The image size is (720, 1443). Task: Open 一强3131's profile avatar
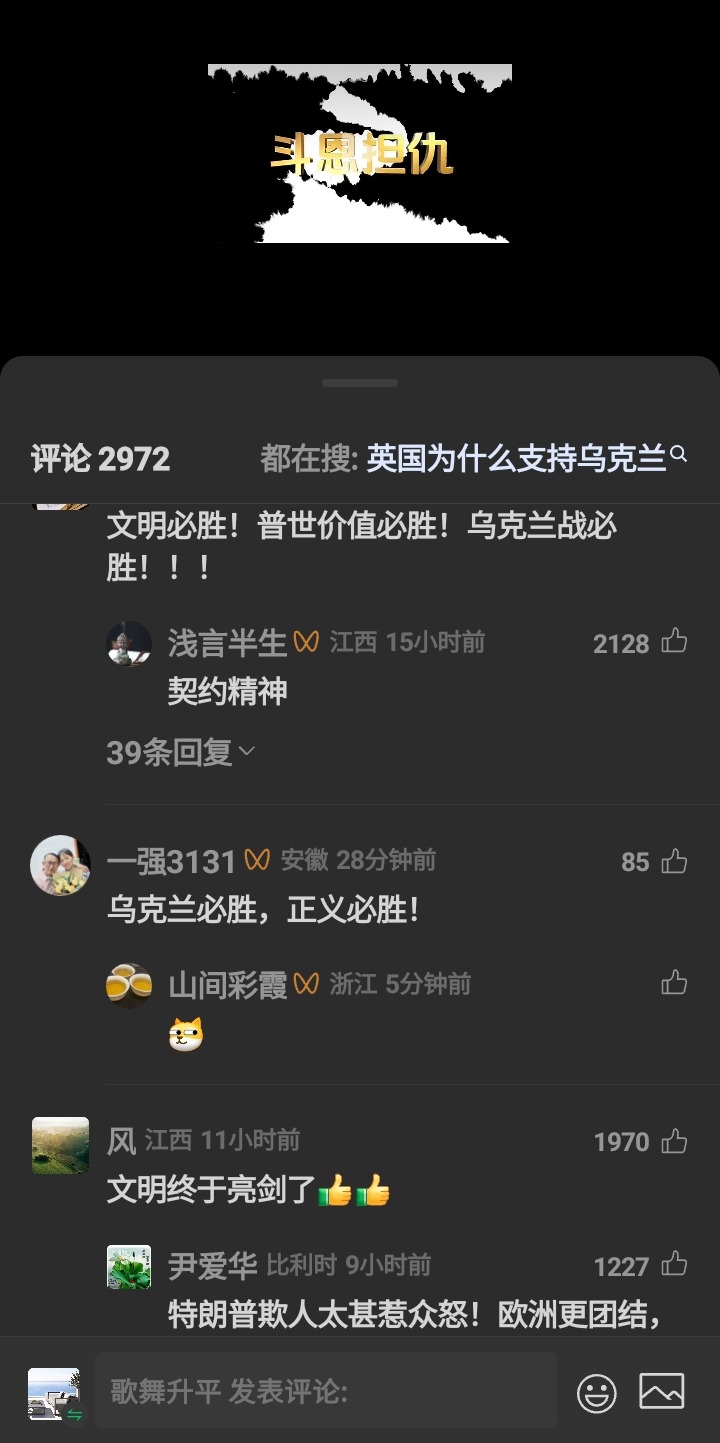60,865
